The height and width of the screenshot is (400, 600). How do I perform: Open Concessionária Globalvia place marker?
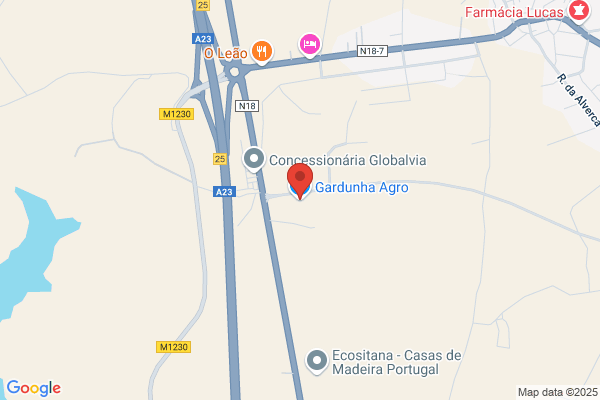(x=254, y=159)
